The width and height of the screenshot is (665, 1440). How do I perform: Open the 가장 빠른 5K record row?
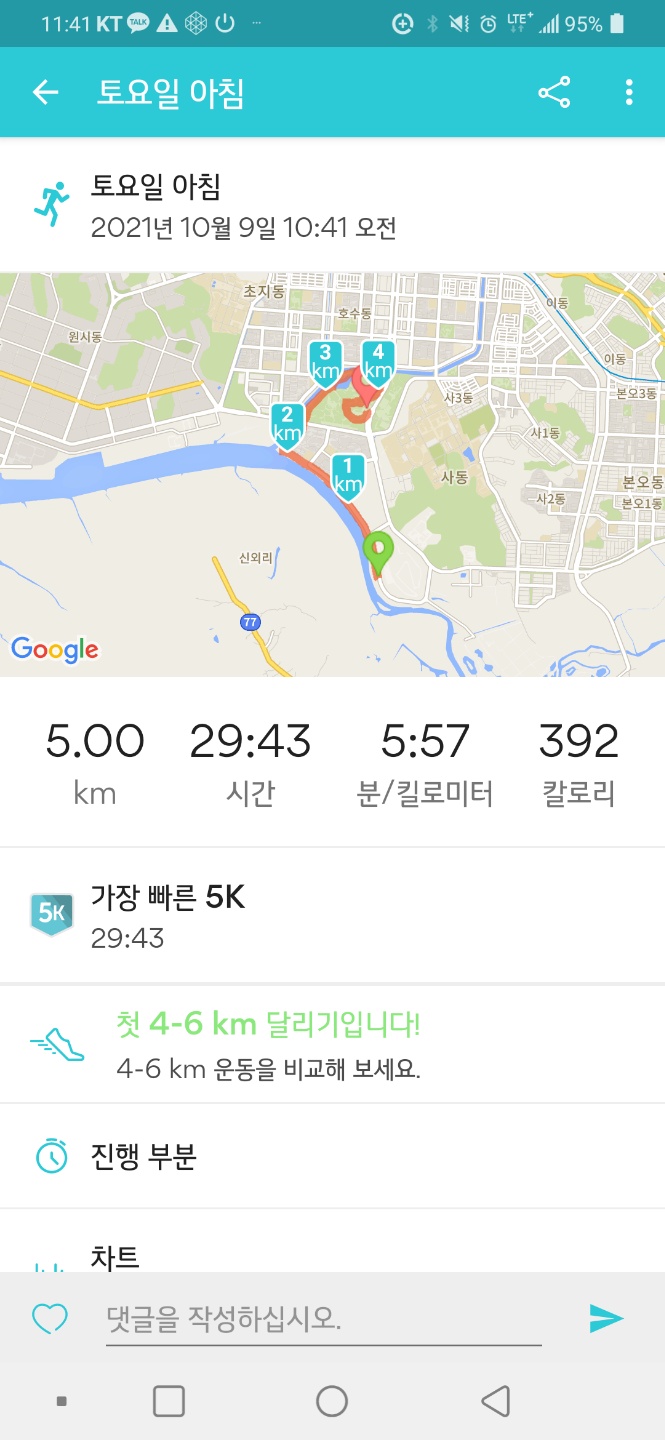[x=332, y=915]
